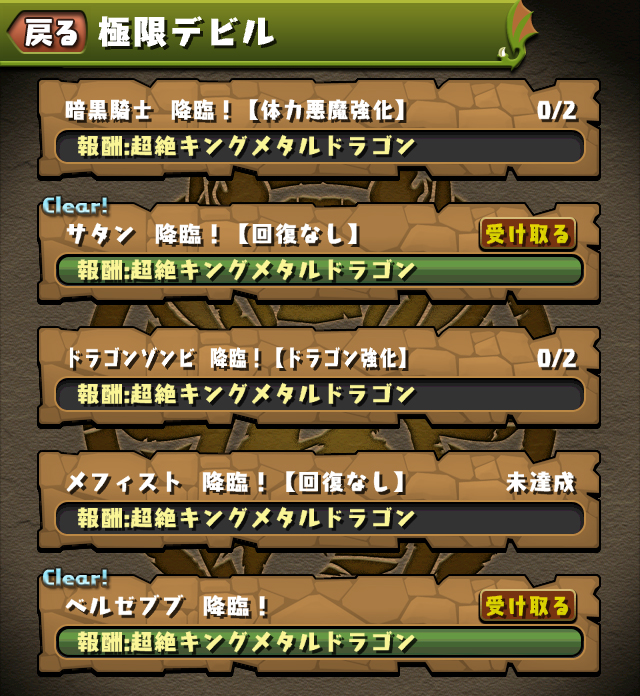Image resolution: width=640 pixels, height=696 pixels.
Task: Open the 暗黒騎士 降臨！ mission entry
Action: point(319,128)
